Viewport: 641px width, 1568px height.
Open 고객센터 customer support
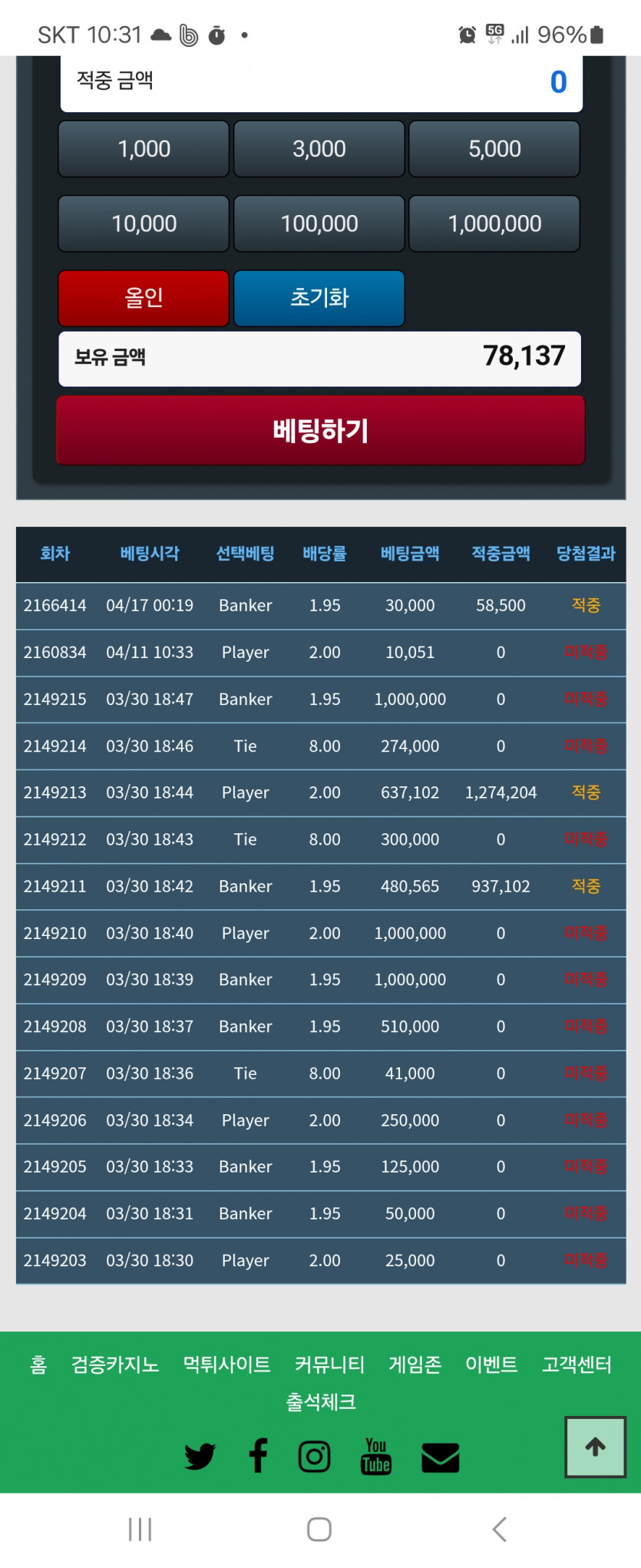(x=577, y=1365)
